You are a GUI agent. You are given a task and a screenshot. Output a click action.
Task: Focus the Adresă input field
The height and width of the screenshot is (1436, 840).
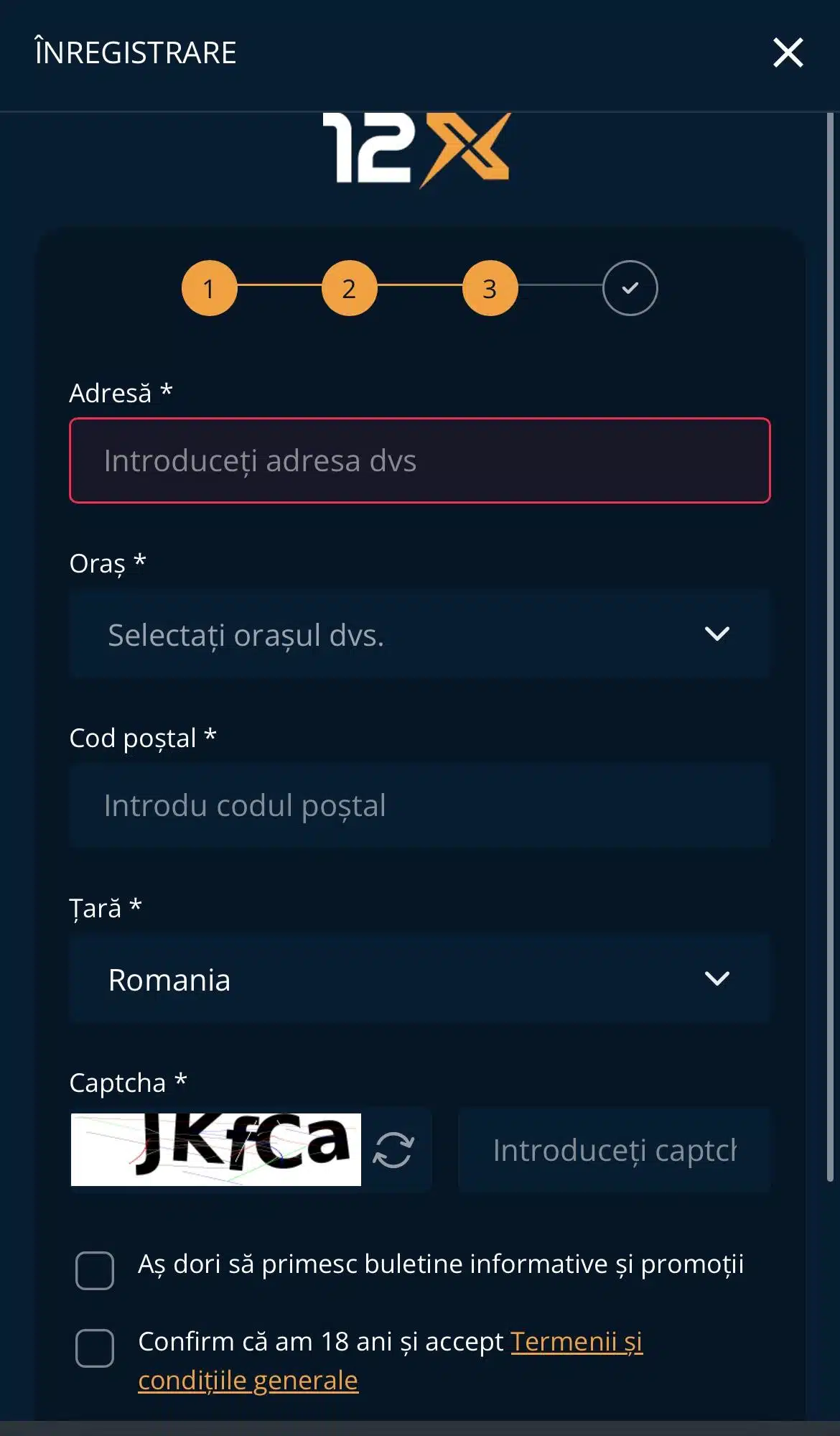point(419,460)
